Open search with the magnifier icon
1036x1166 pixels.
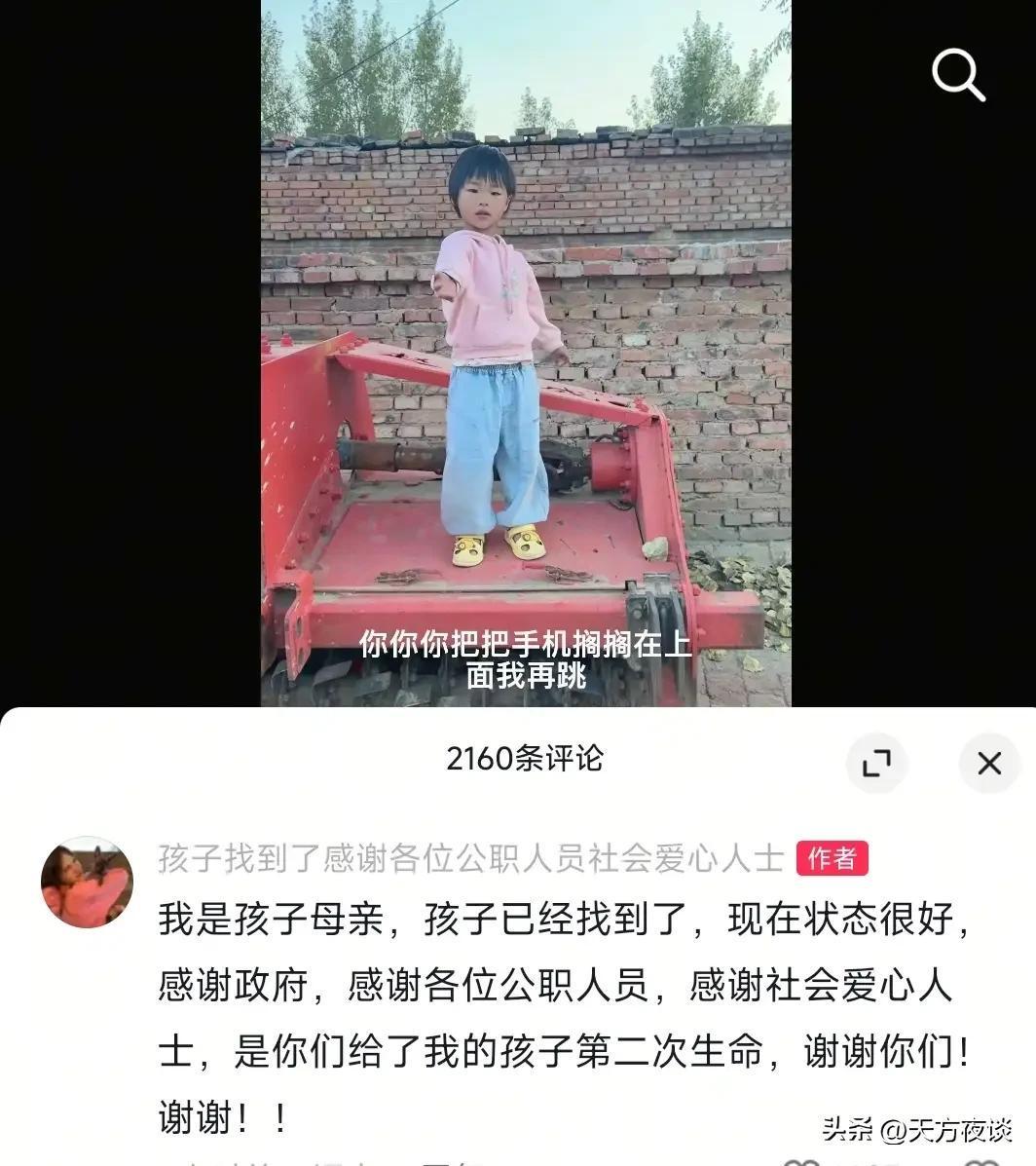pyautogui.click(x=958, y=74)
